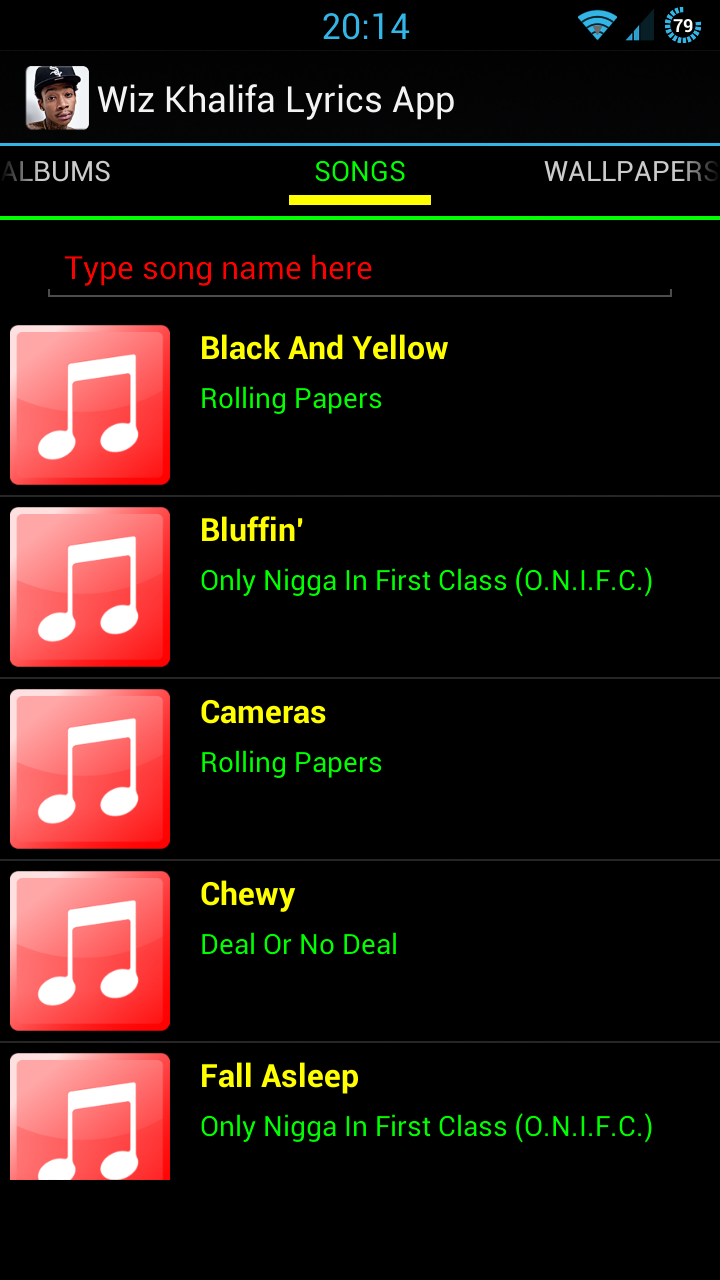View lyrics of Cameras
This screenshot has height=1280, width=720.
click(x=360, y=769)
